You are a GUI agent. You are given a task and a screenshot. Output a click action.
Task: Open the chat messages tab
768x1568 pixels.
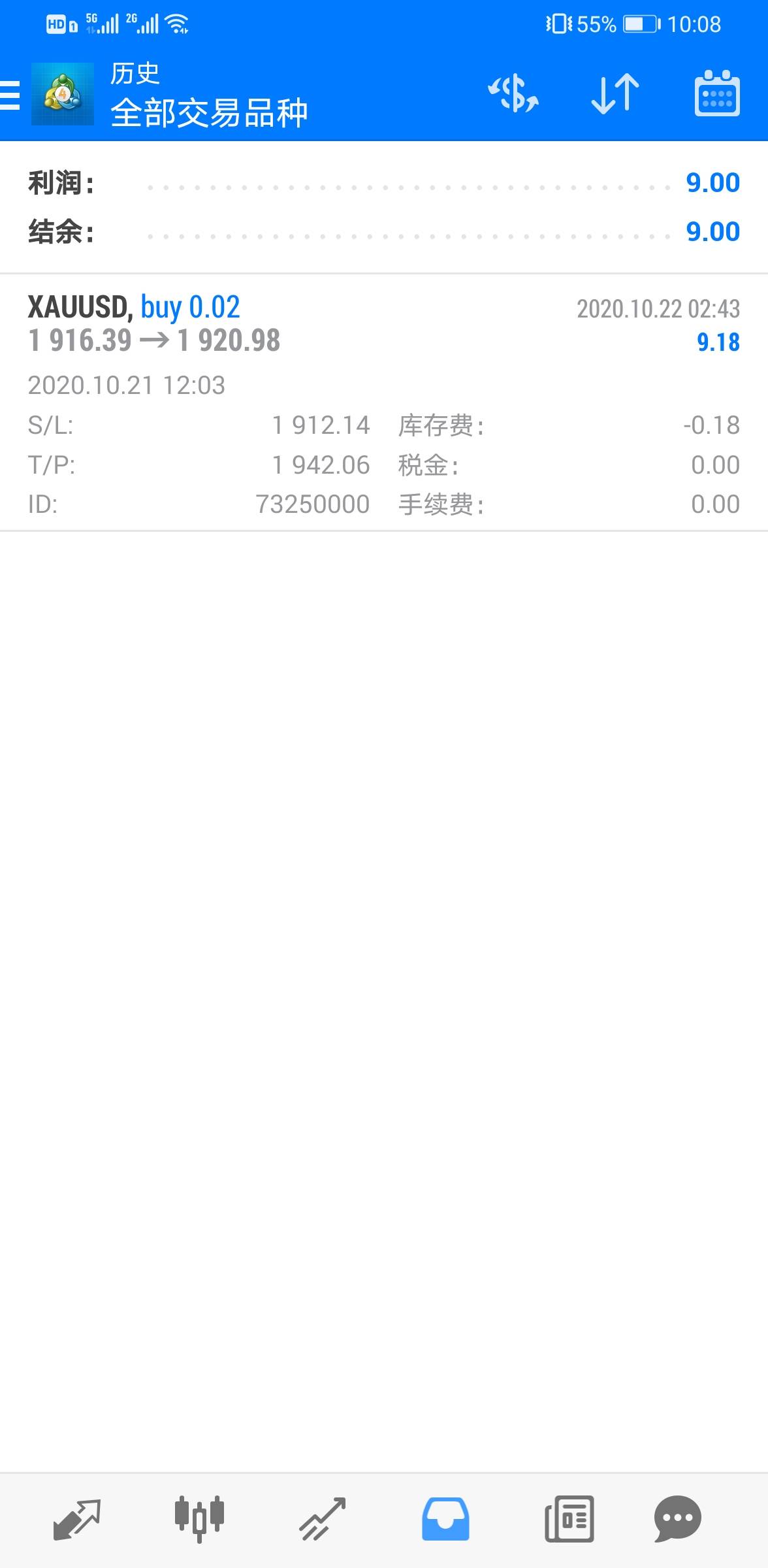pos(677,1520)
